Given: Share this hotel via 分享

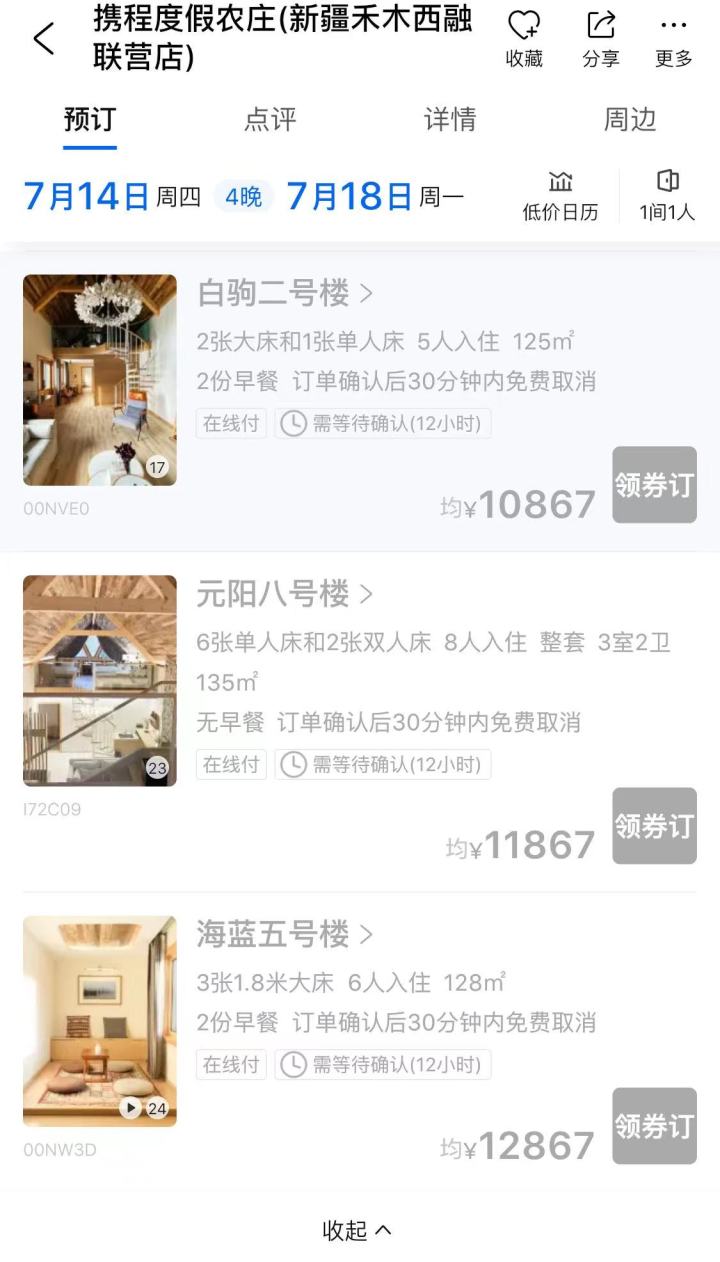Looking at the screenshot, I should [600, 39].
